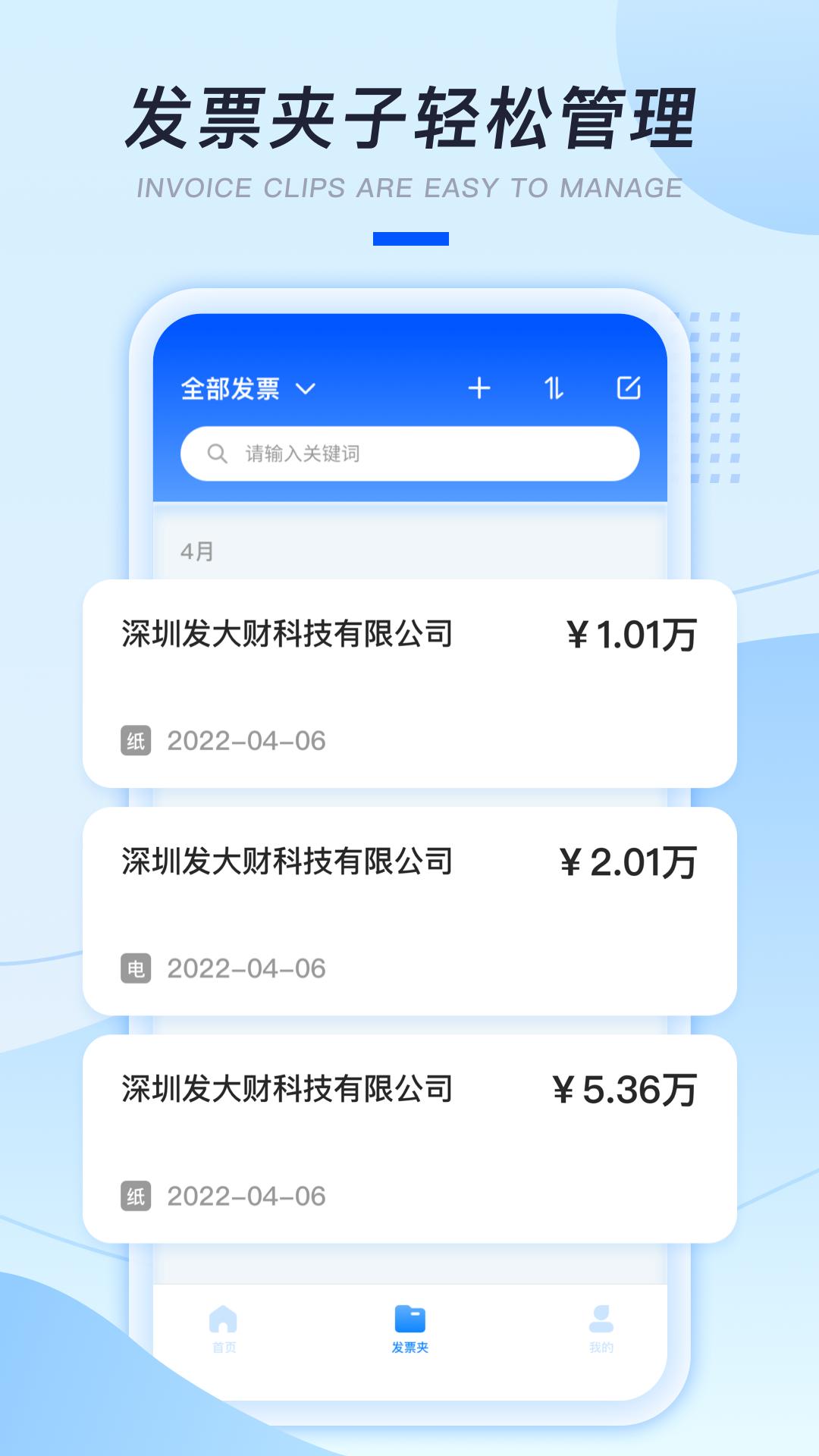Tap the chevron next to 全部发票
This screenshot has width=819, height=1456.
[306, 389]
